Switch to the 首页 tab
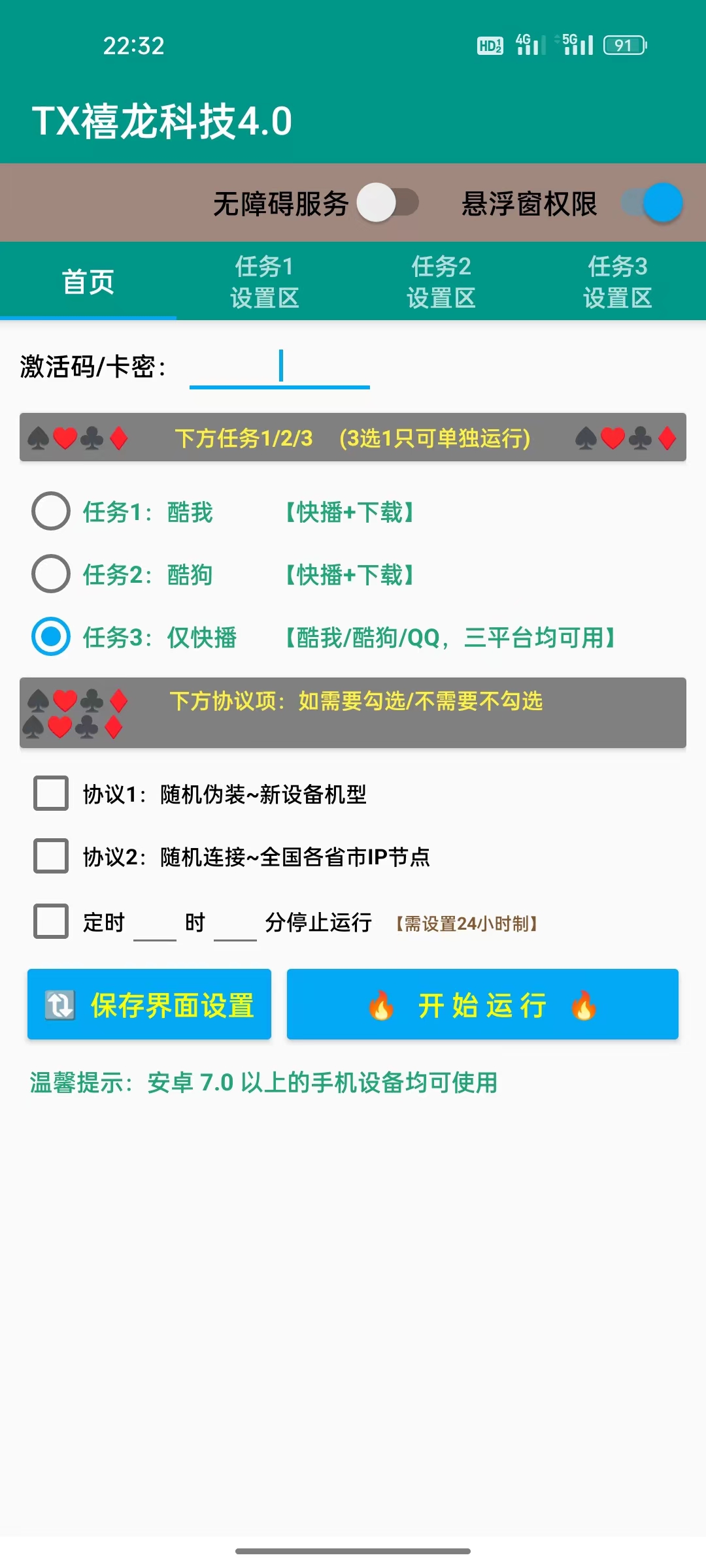 point(88,282)
